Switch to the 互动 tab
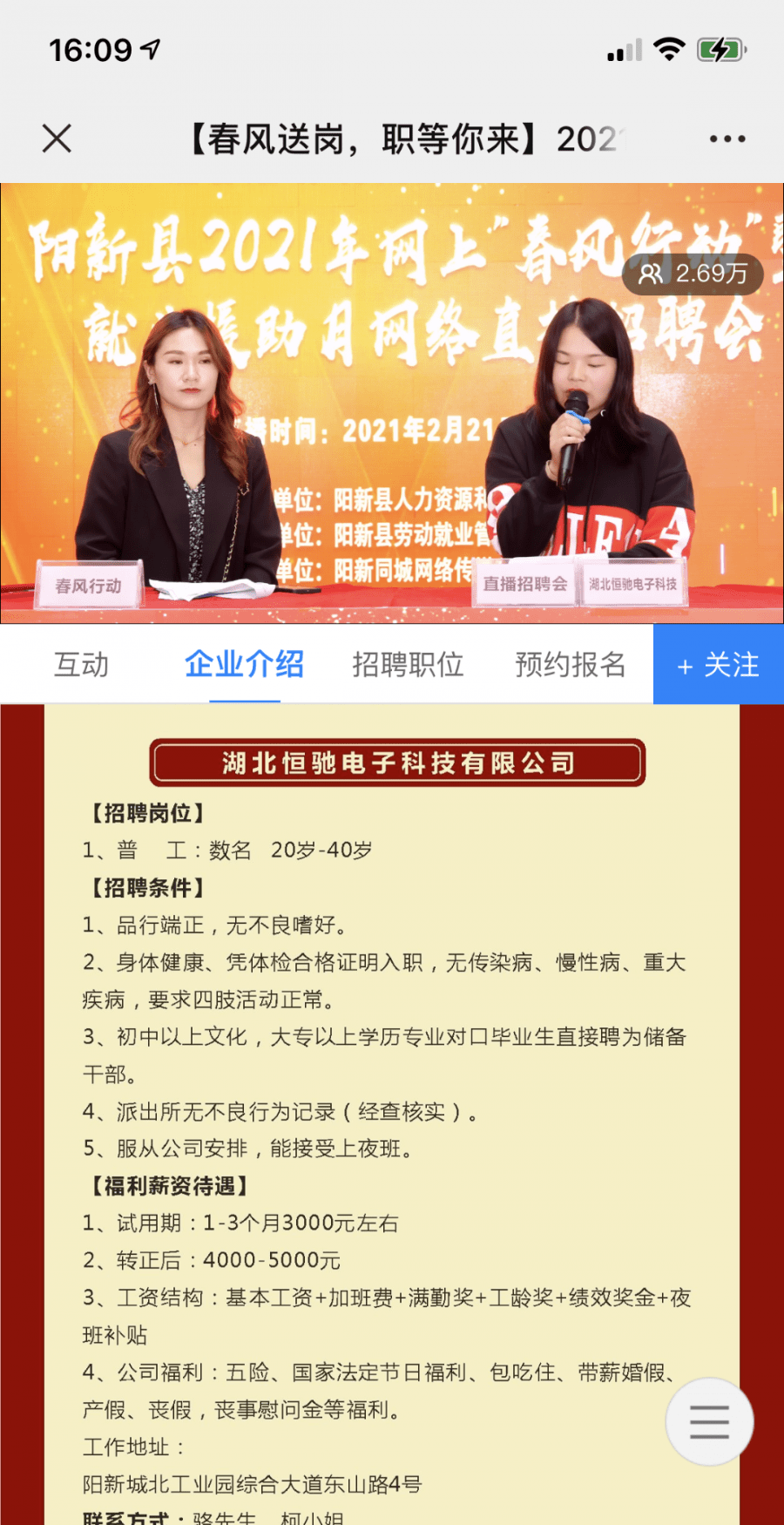This screenshot has height=1525, width=784. click(82, 664)
